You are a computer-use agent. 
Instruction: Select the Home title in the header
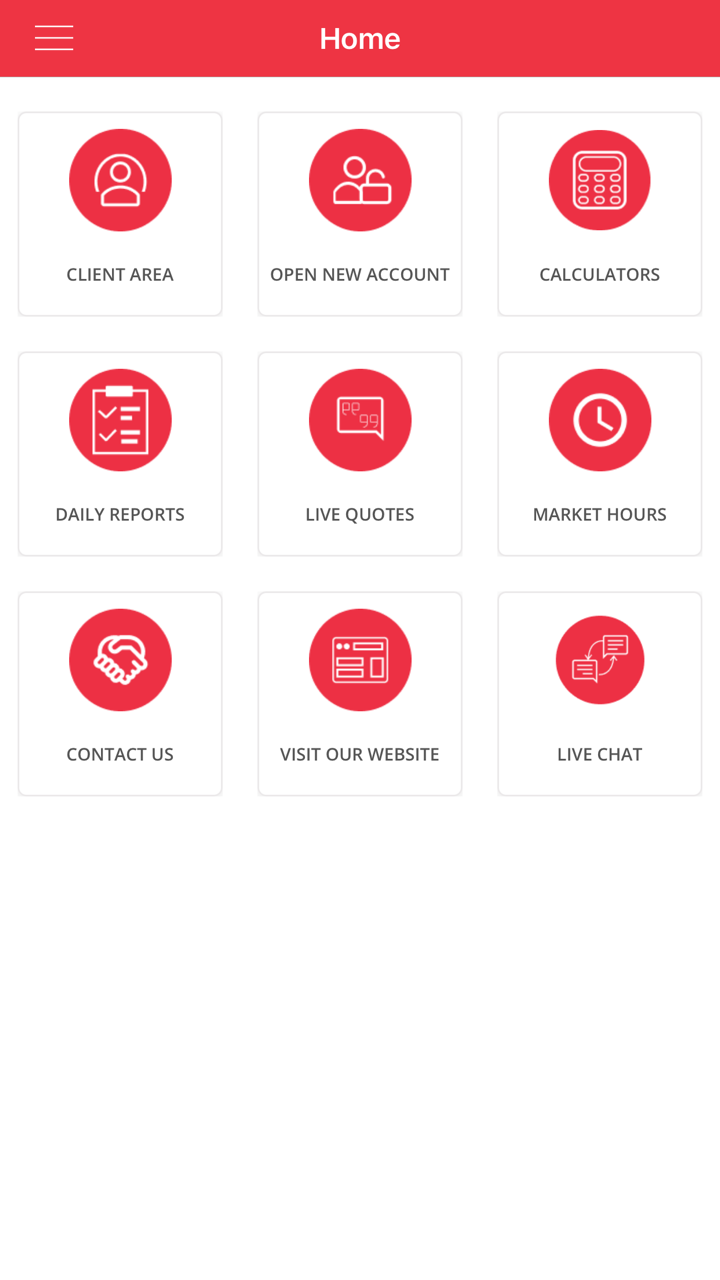359,38
